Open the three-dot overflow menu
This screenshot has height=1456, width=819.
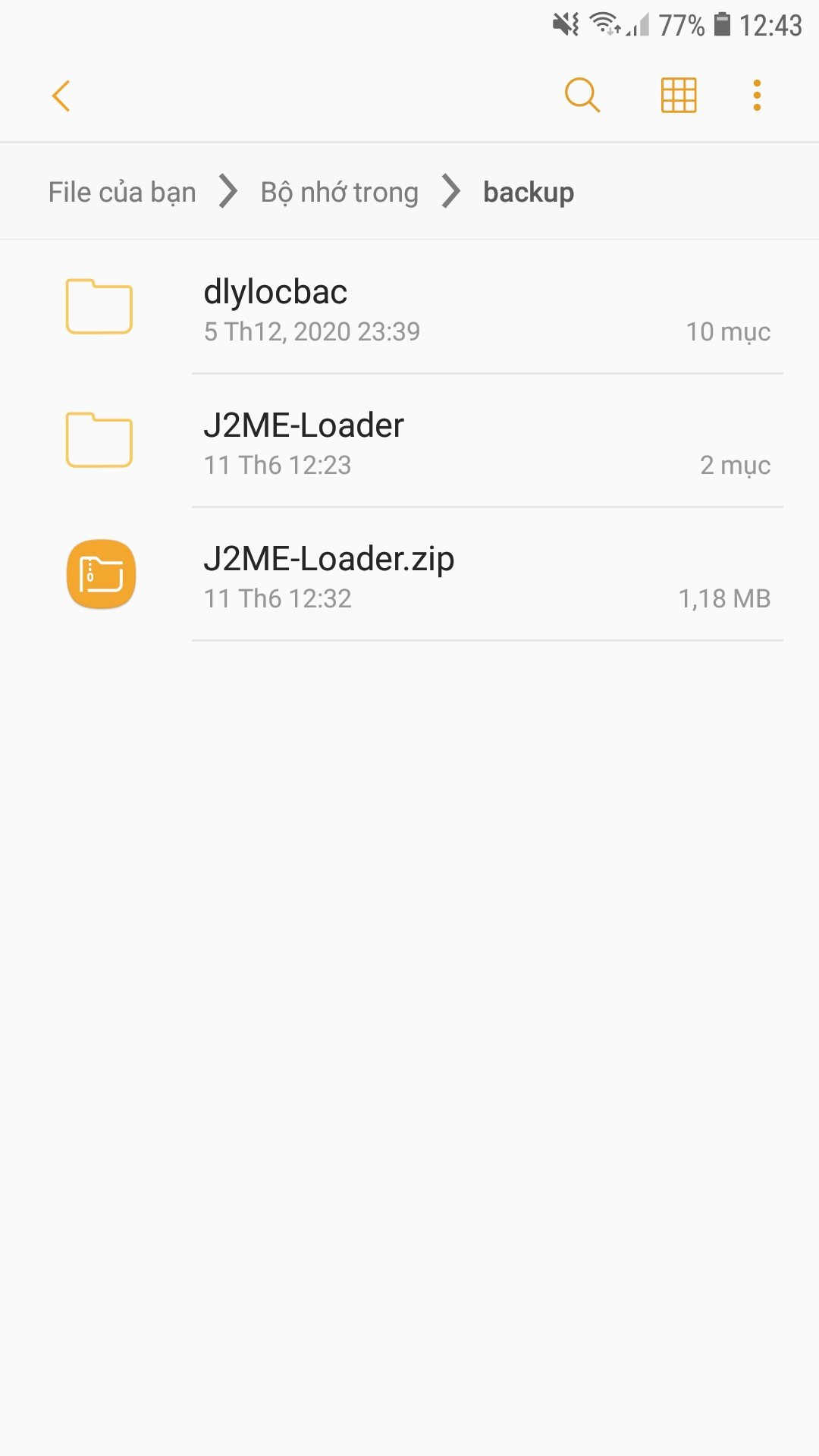click(x=757, y=96)
